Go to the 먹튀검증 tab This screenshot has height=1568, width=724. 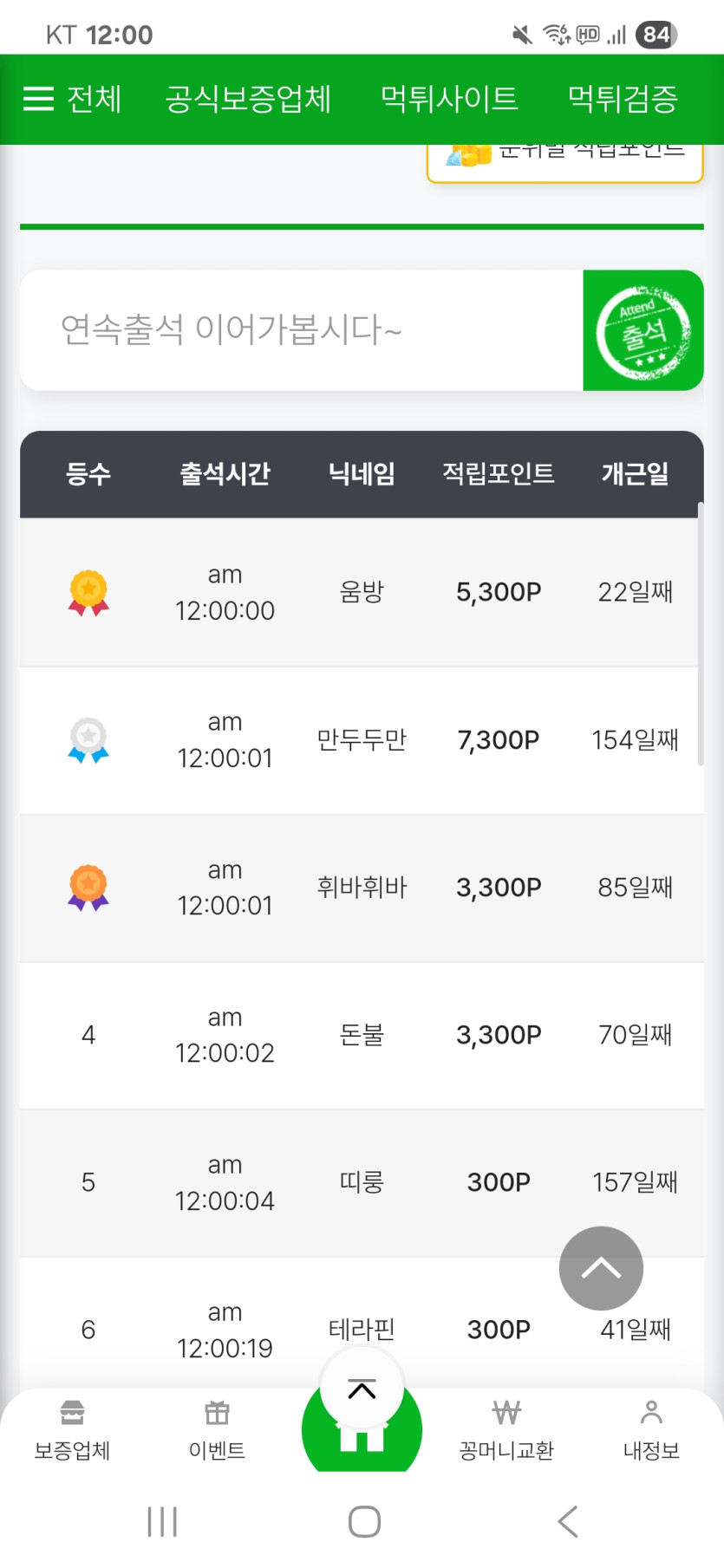click(623, 100)
